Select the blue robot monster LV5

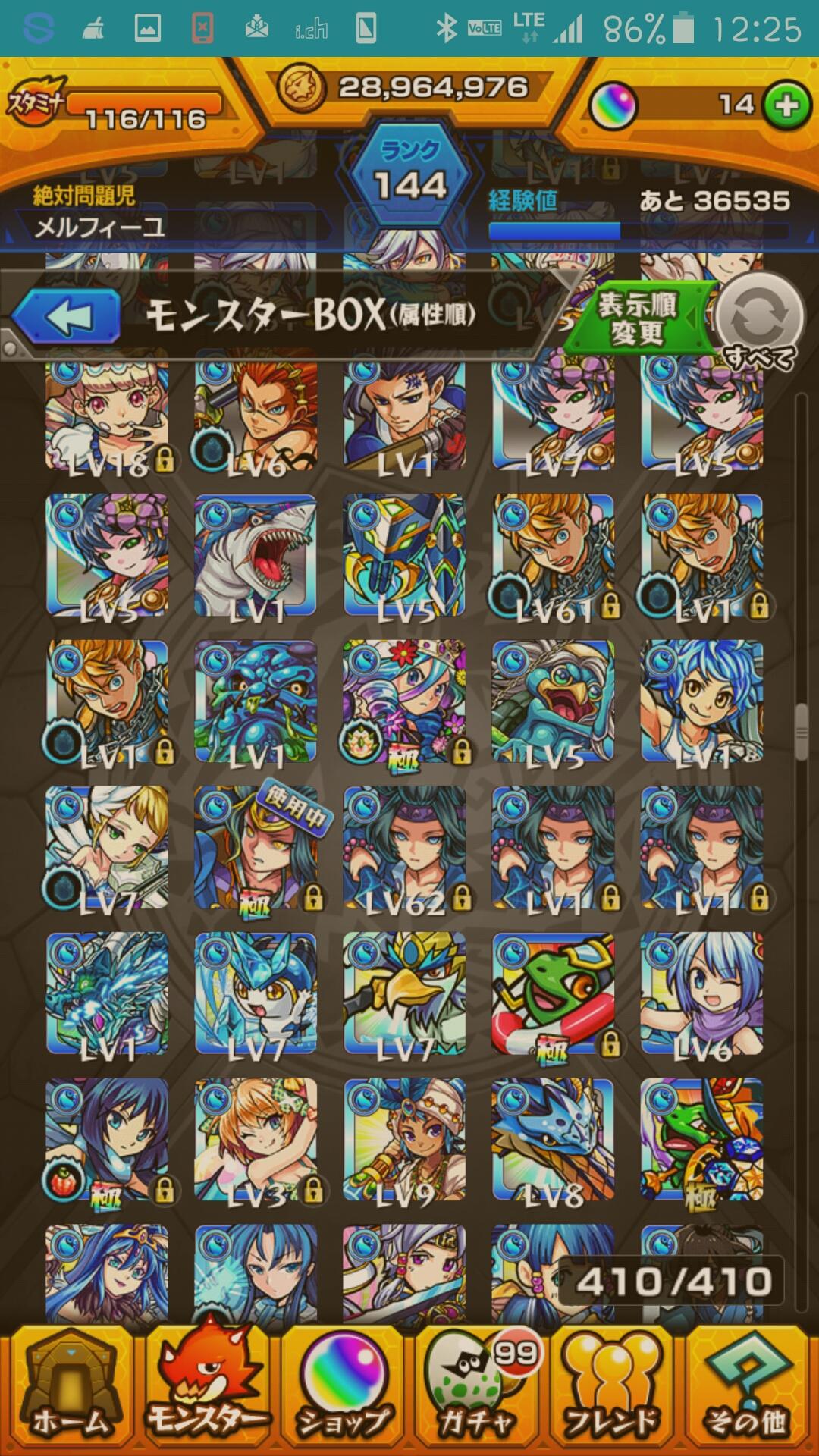pyautogui.click(x=404, y=556)
